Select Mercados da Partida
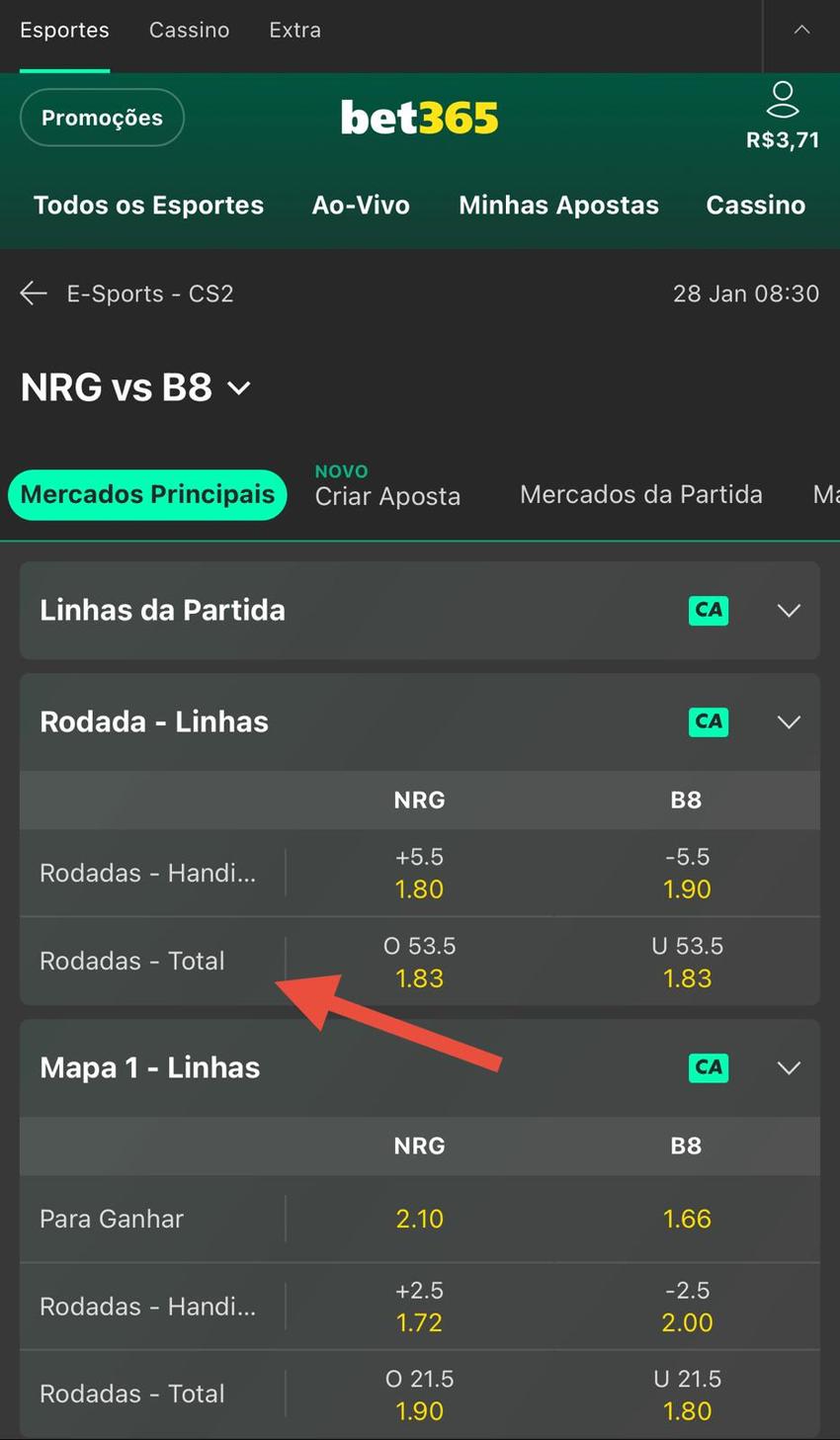The height and width of the screenshot is (1440, 840). tap(640, 494)
